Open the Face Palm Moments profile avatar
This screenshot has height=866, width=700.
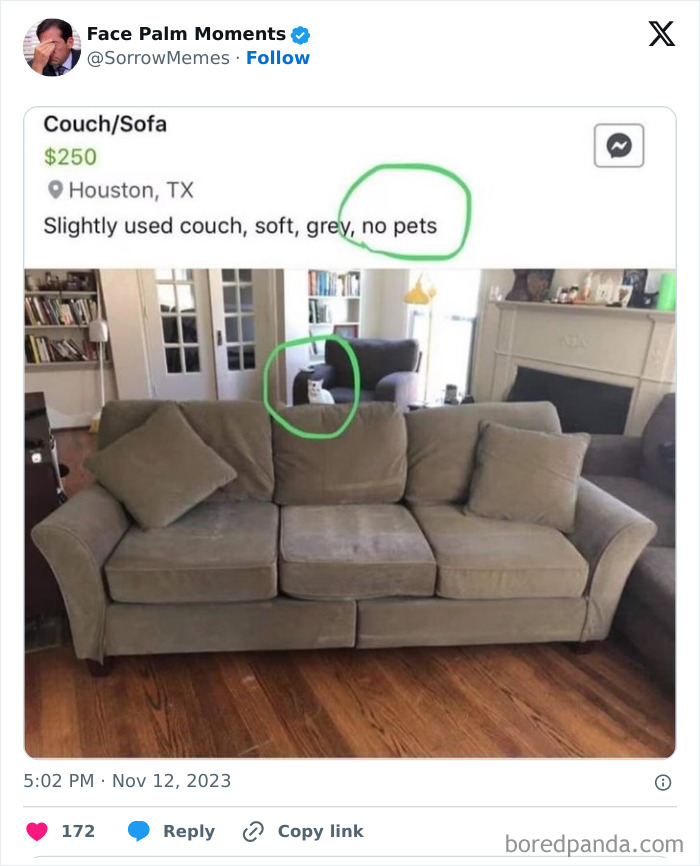(52, 47)
